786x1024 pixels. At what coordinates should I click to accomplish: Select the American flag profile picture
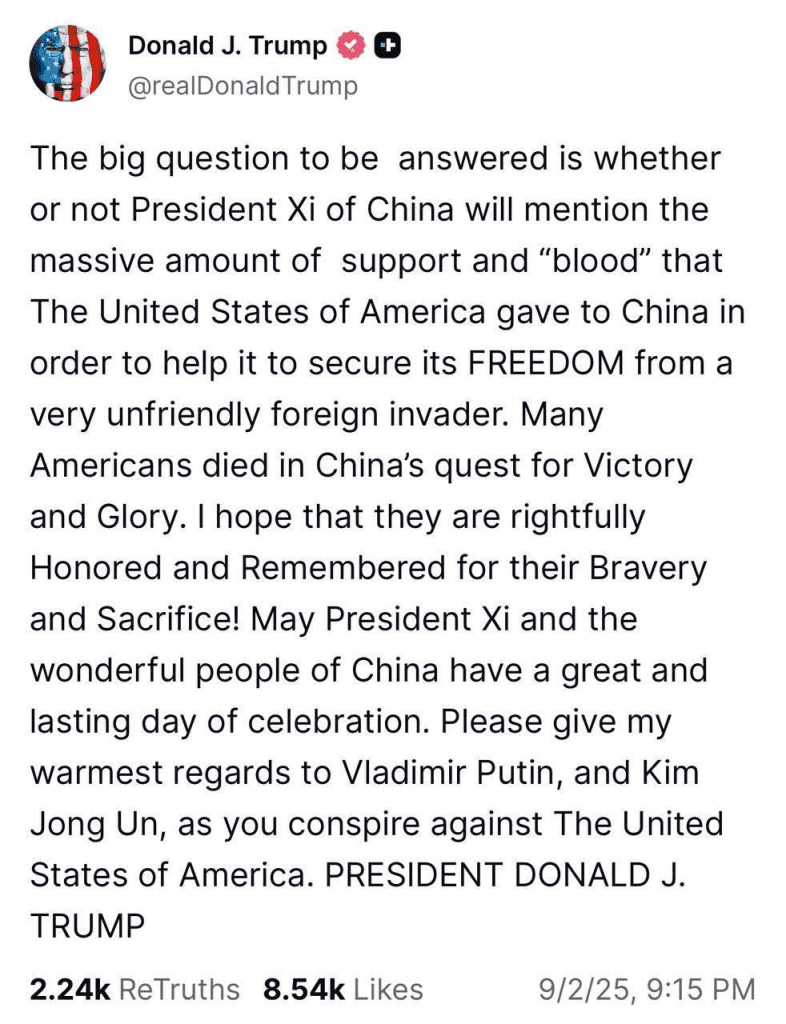coord(67,62)
